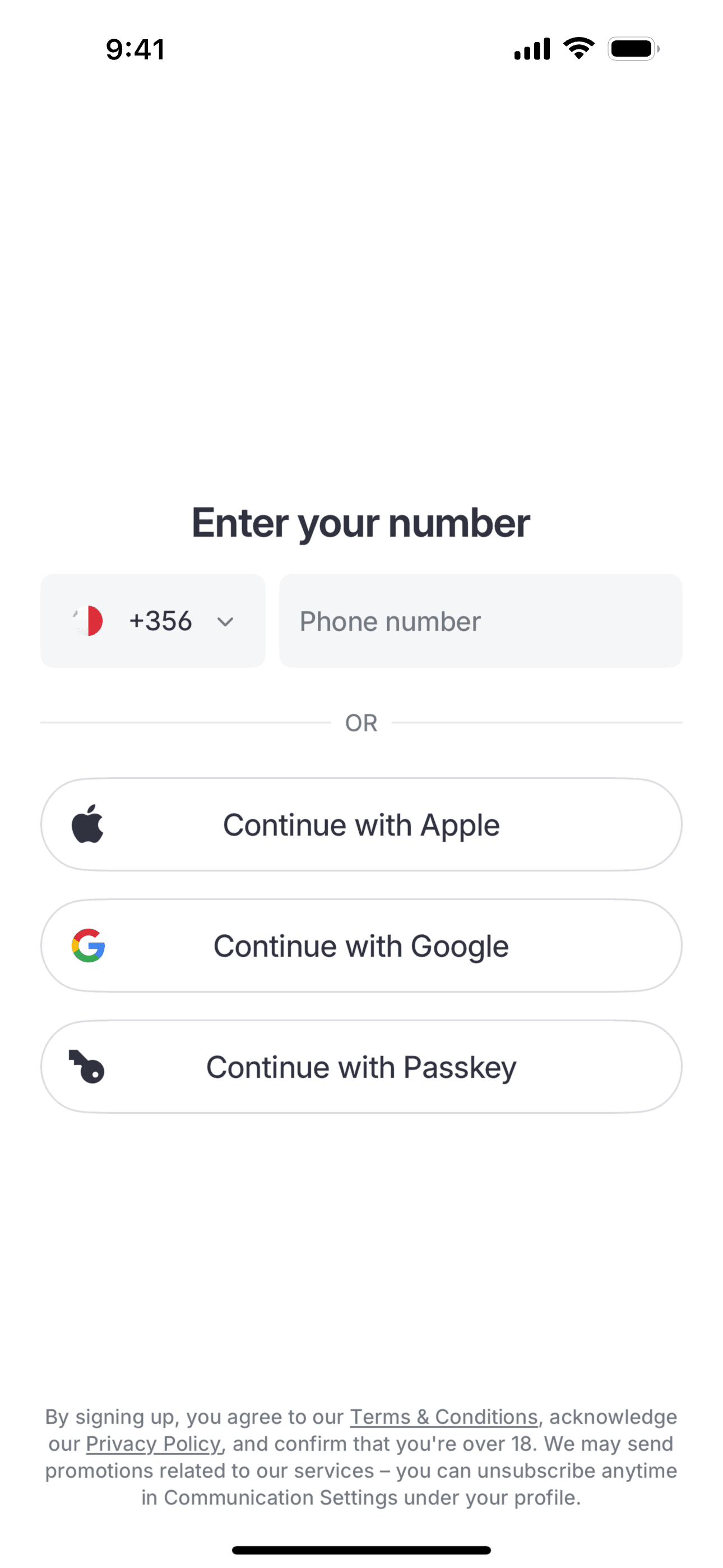Focus the Phone number field

coord(480,621)
